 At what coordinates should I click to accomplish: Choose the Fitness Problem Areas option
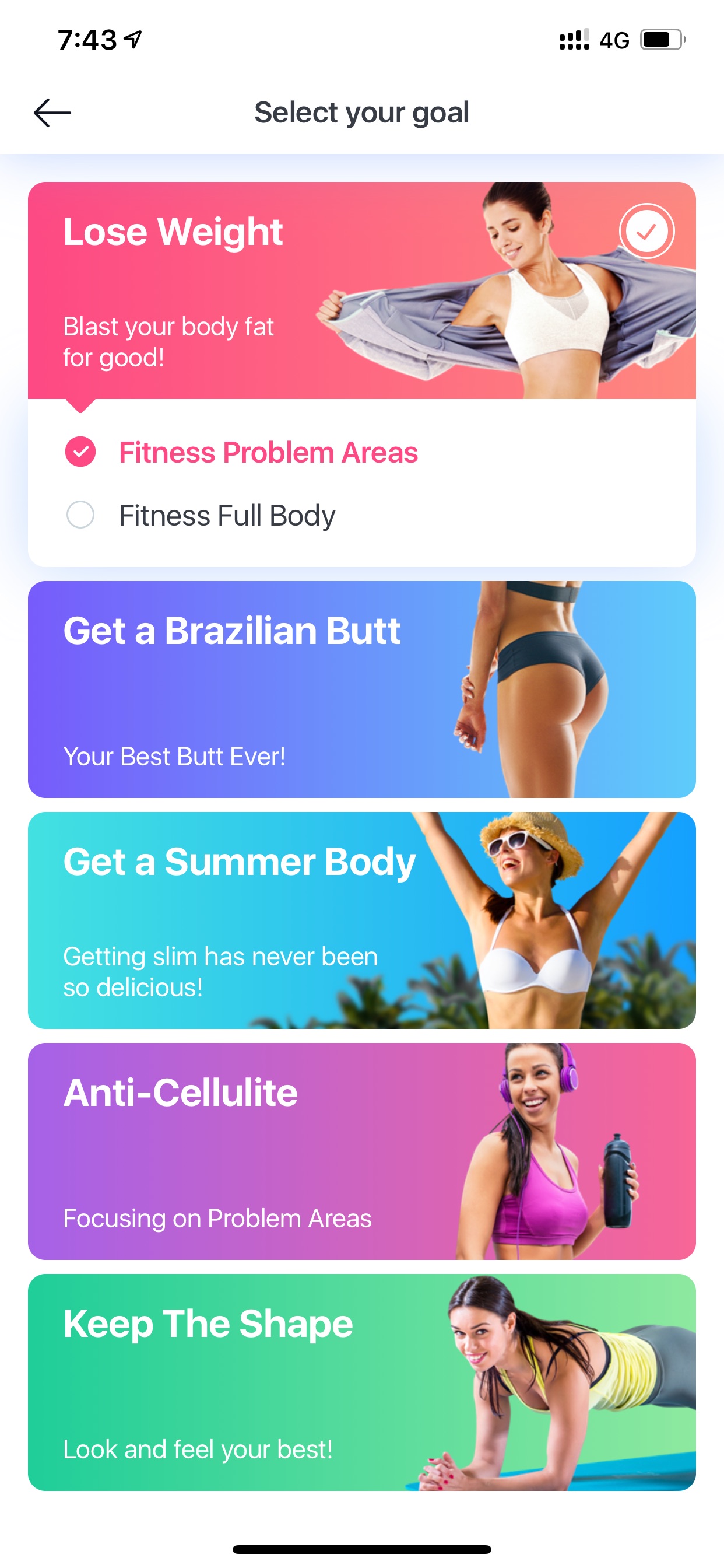(x=241, y=452)
